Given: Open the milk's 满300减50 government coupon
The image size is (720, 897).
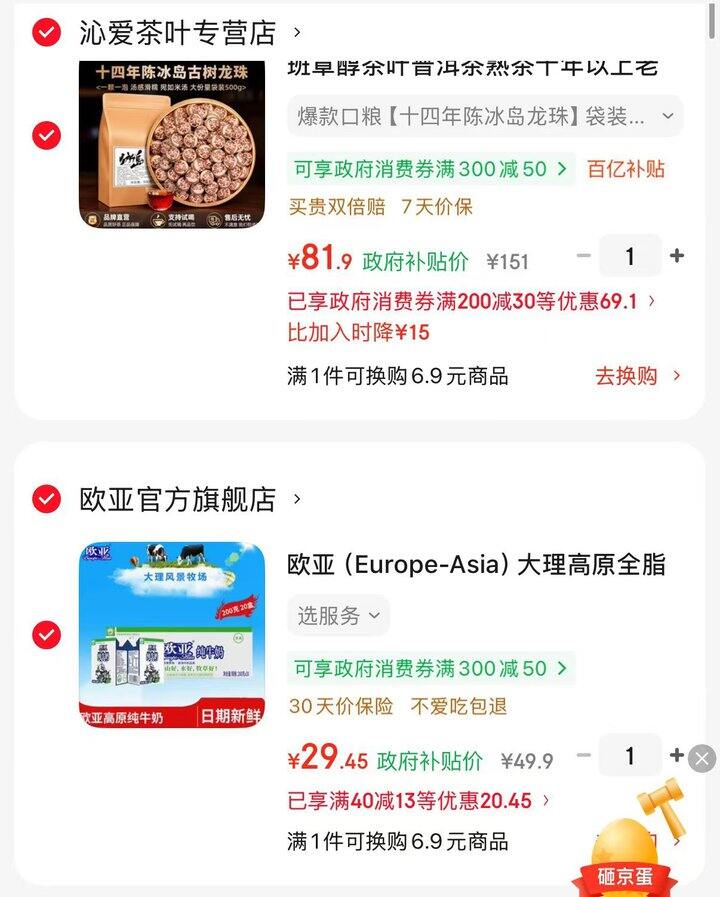Looking at the screenshot, I should click(x=431, y=667).
